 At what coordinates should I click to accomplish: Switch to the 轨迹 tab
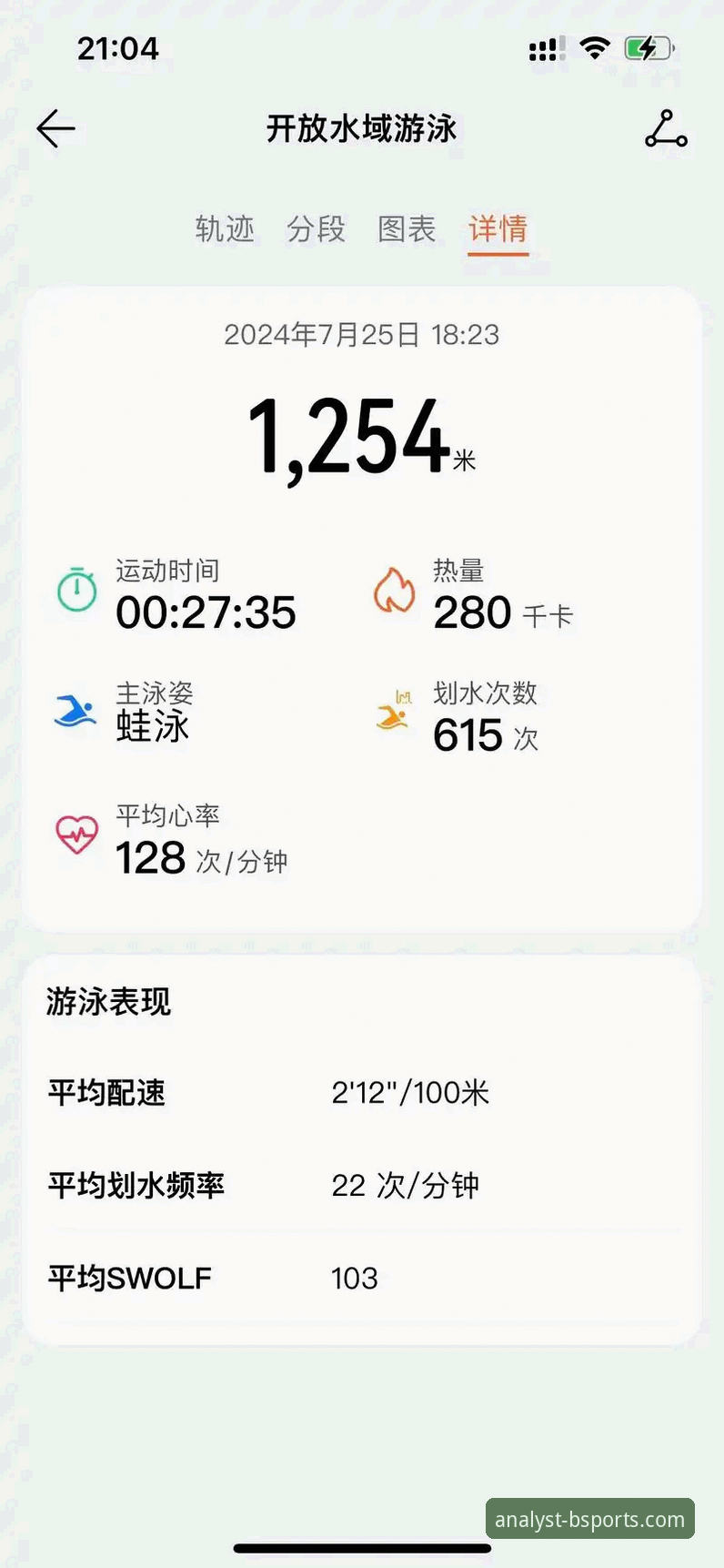[224, 230]
